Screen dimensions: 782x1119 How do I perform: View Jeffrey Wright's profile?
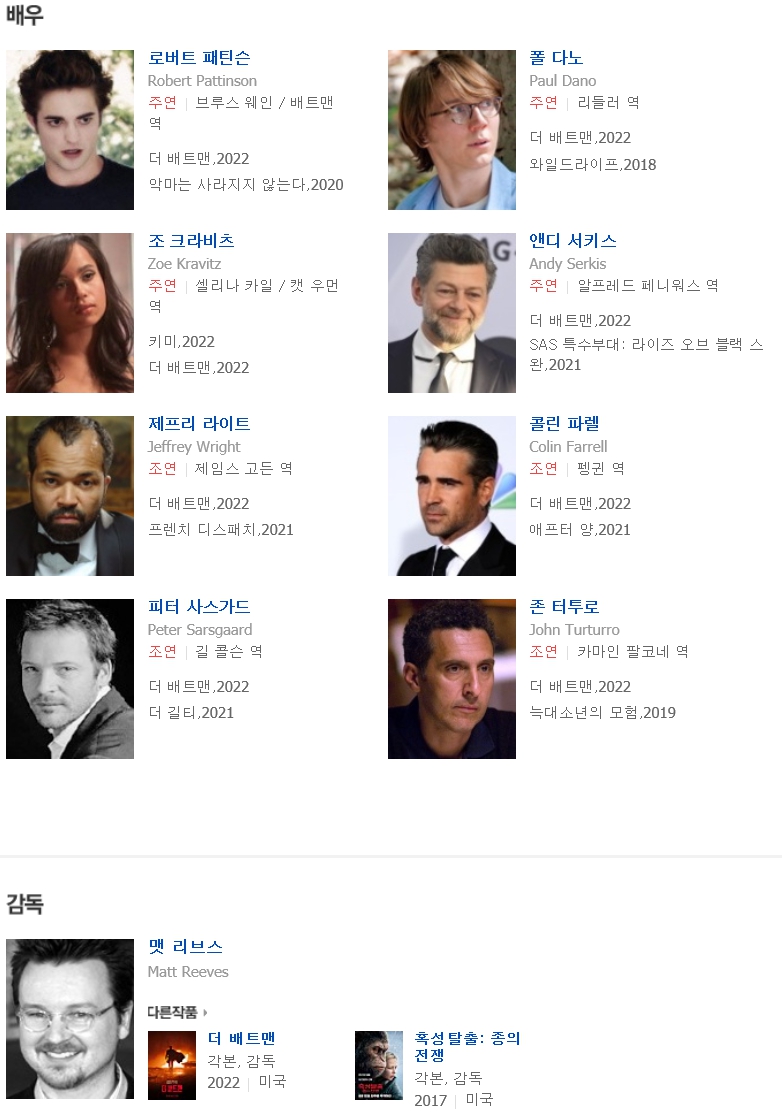click(199, 424)
